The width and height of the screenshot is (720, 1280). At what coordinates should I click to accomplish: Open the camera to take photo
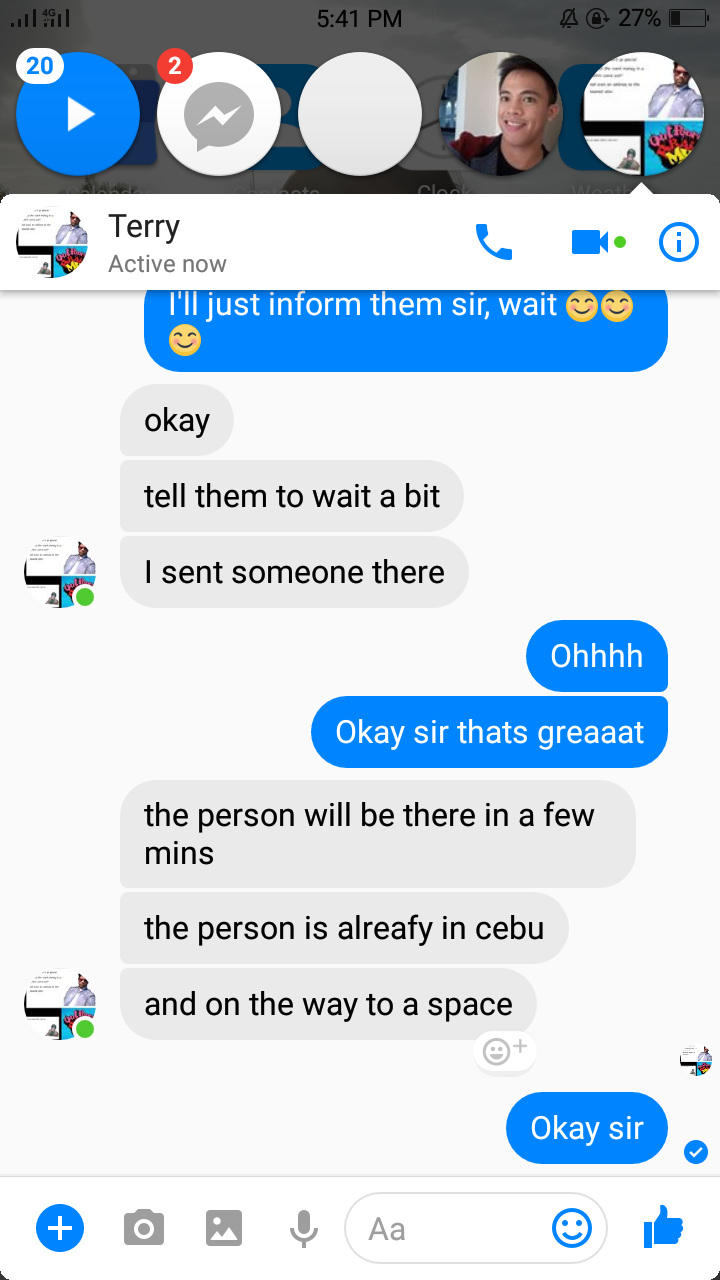pos(144,1227)
